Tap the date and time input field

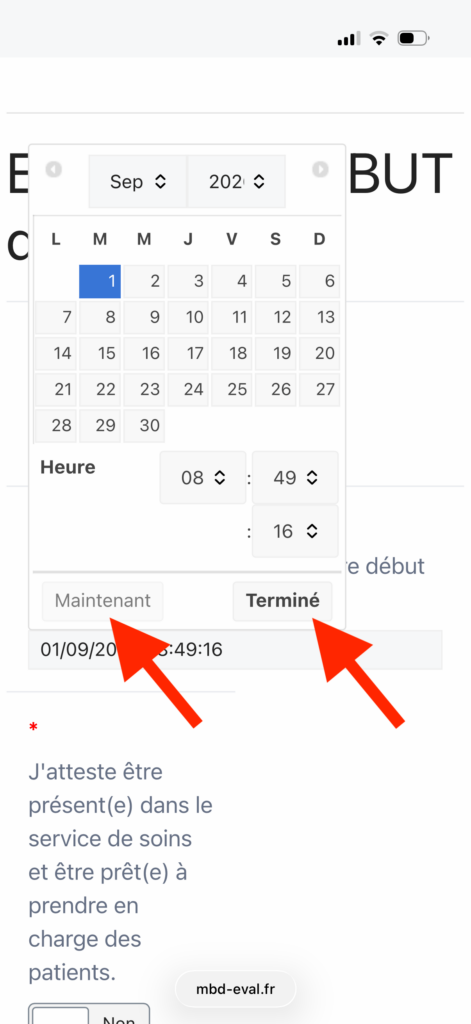click(235, 650)
